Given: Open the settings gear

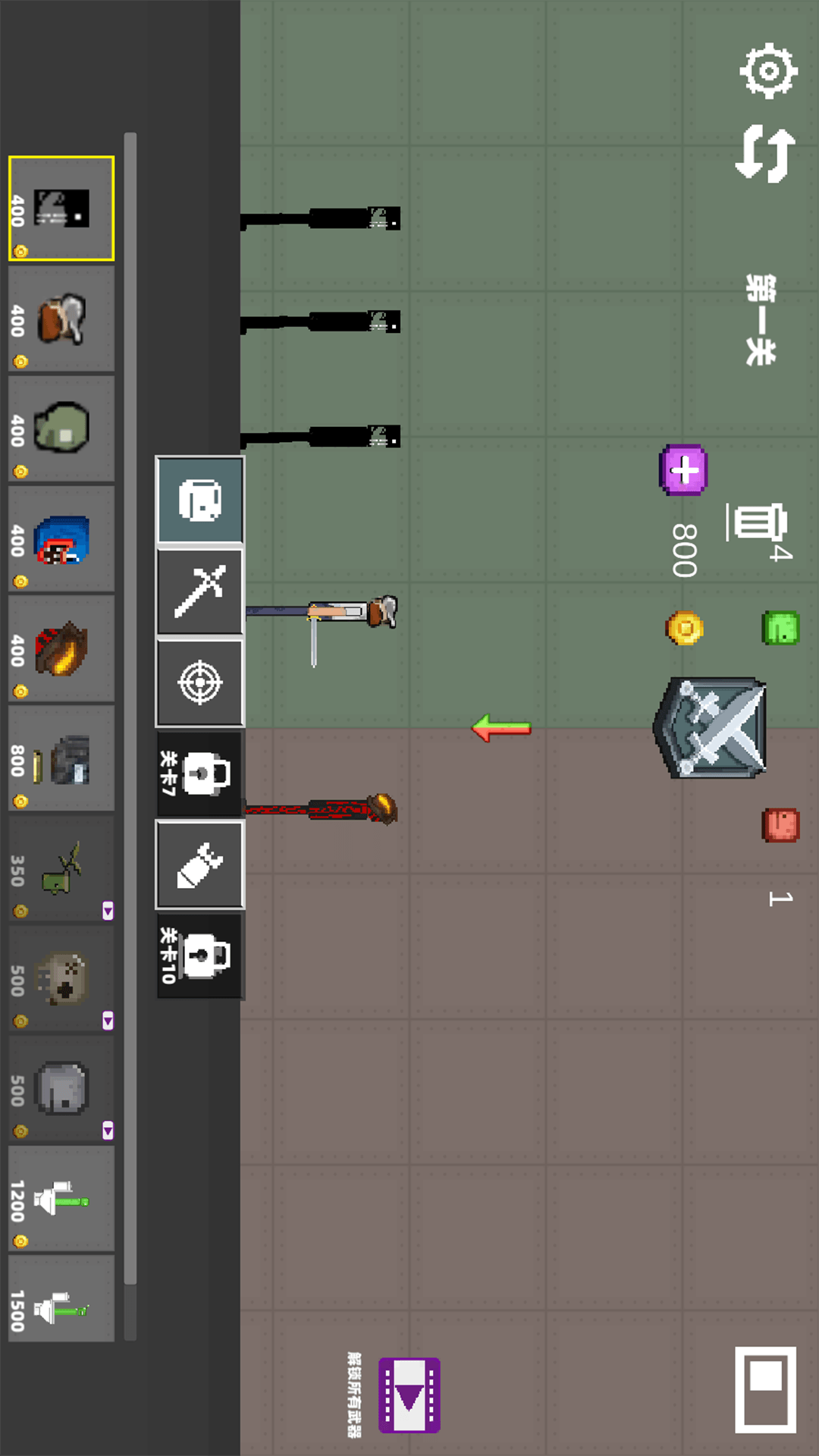Looking at the screenshot, I should tap(768, 71).
